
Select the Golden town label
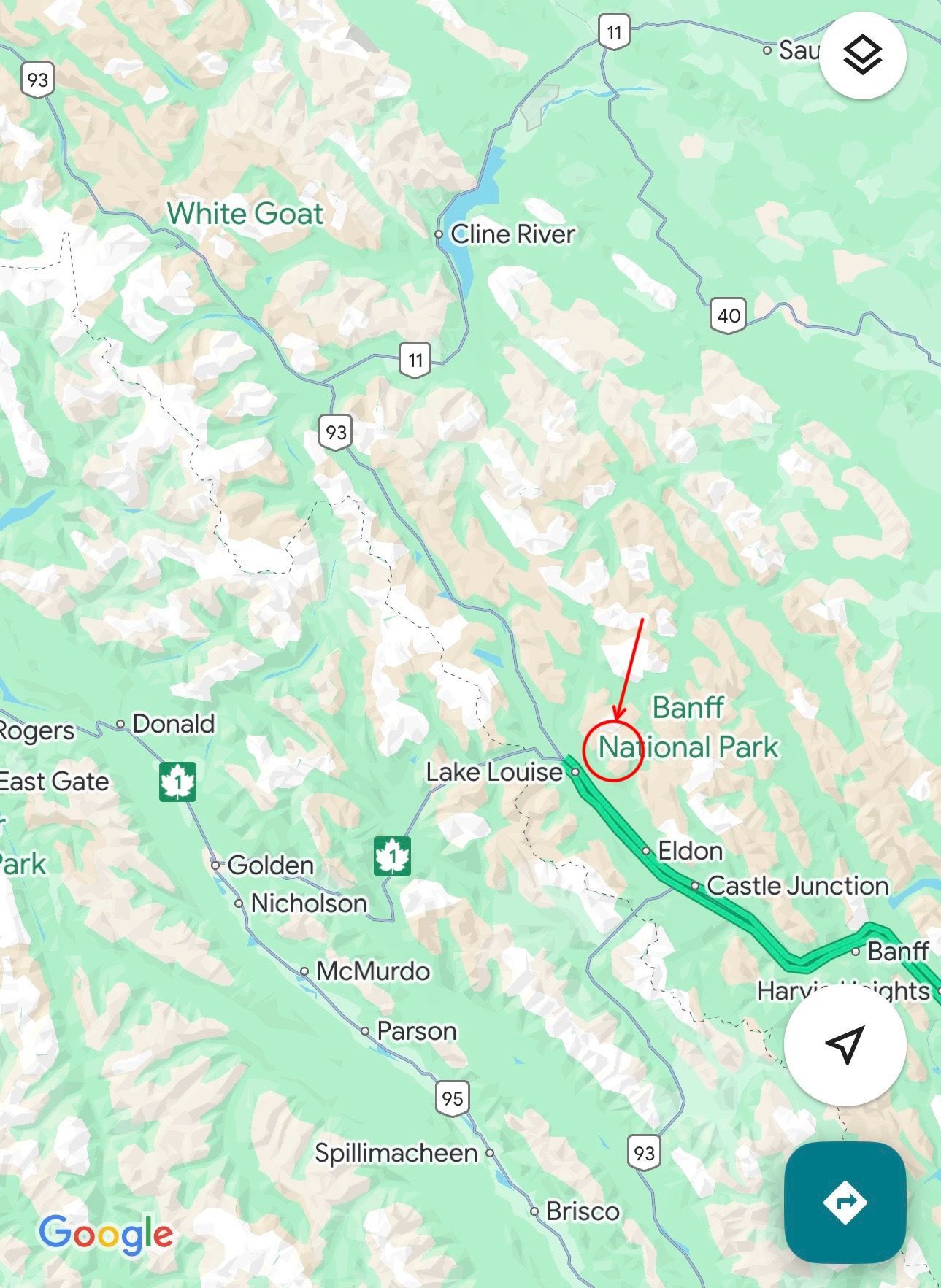pyautogui.click(x=270, y=865)
